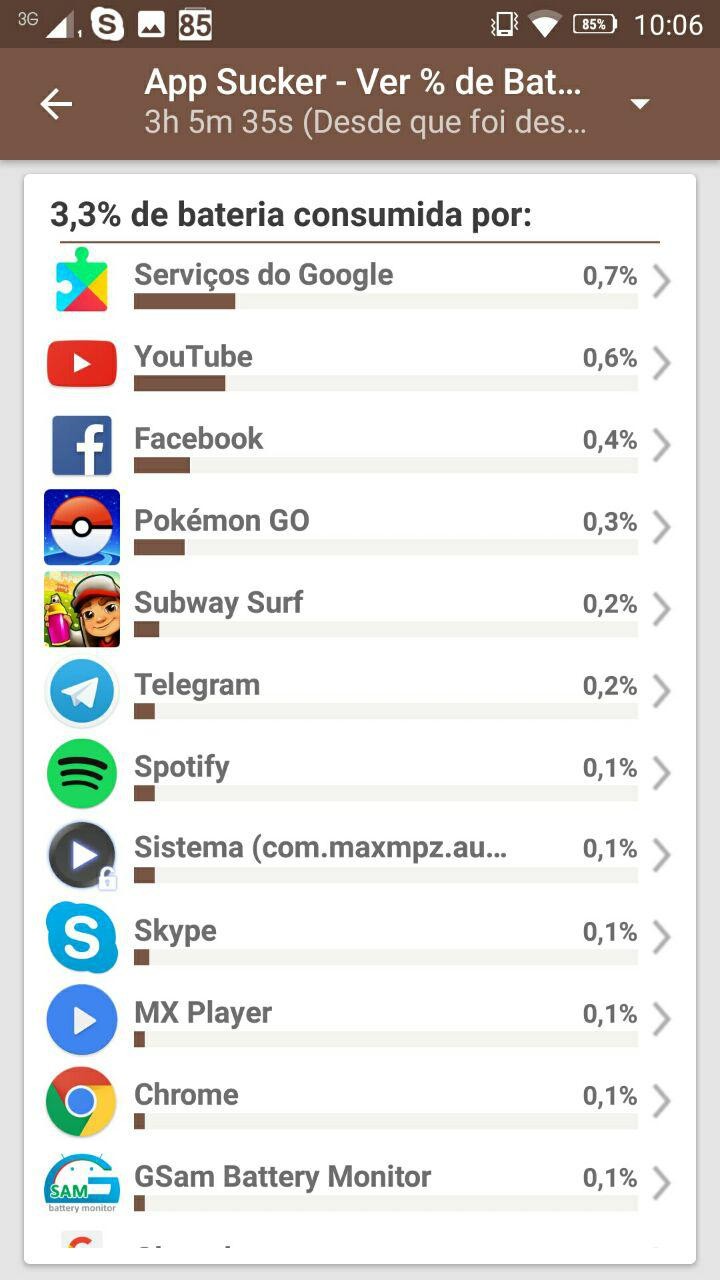This screenshot has height=1280, width=720.
Task: Open Serviços do Google battery details
Action: [x=360, y=283]
